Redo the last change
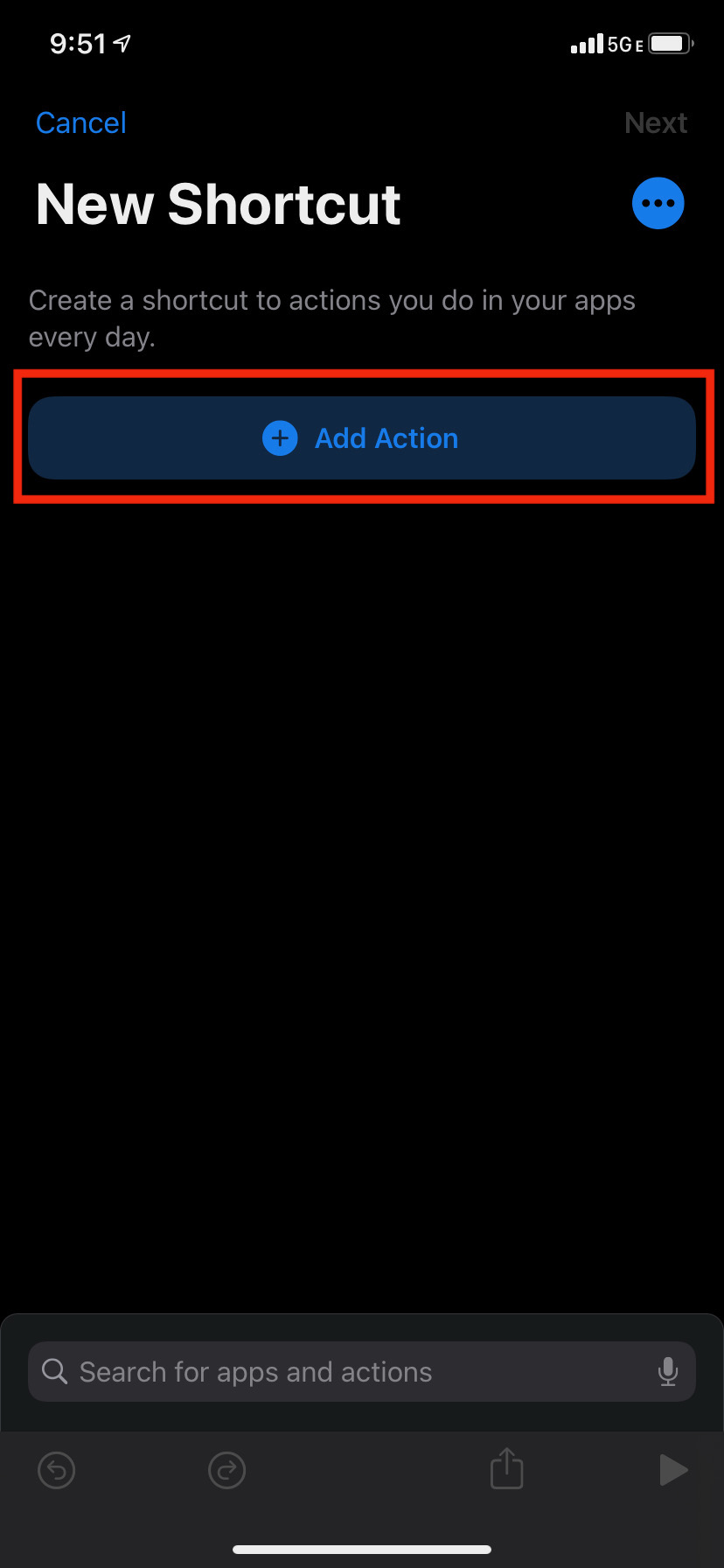 (227, 1470)
